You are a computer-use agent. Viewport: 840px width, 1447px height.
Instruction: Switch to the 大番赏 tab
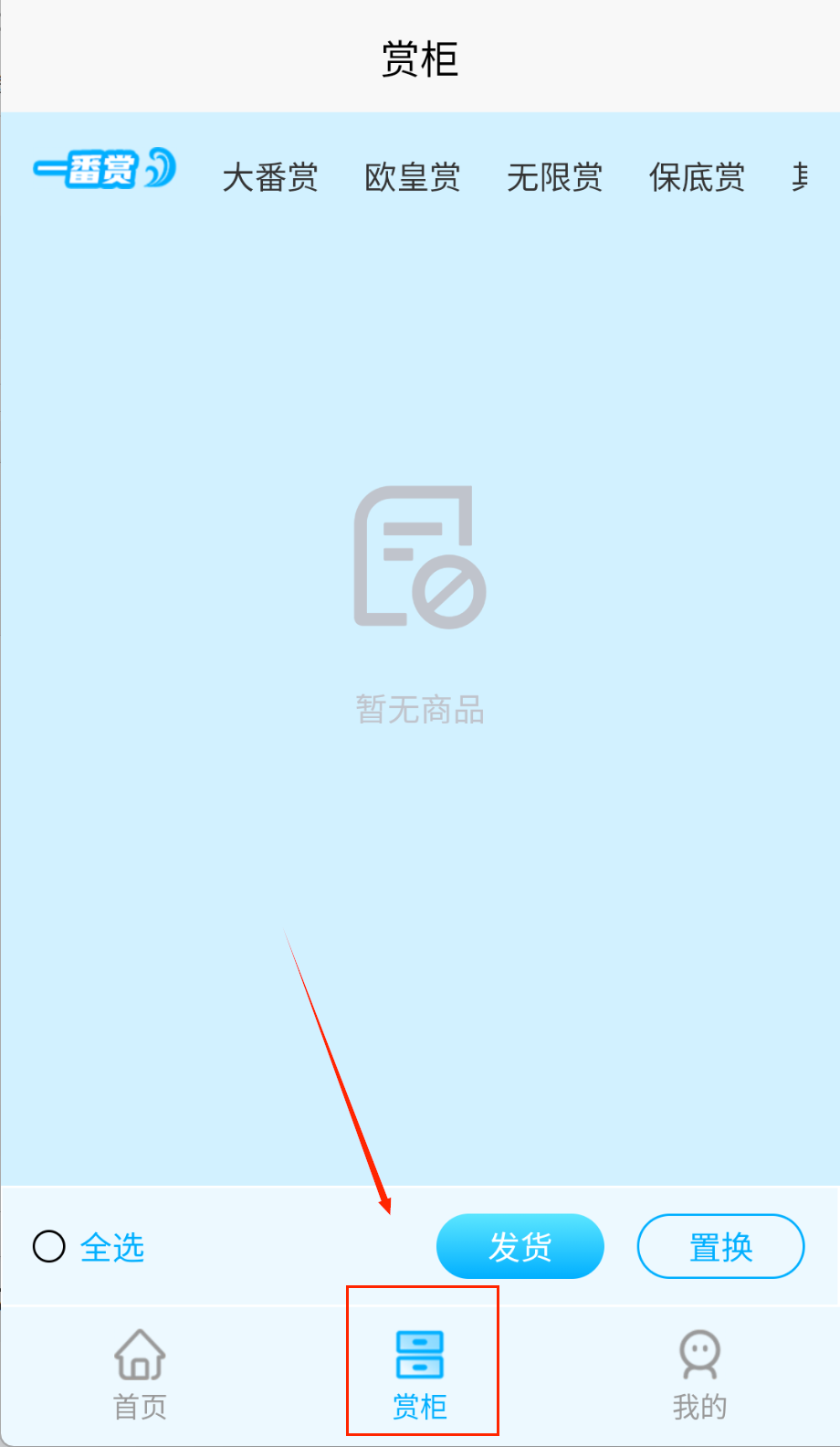pos(270,177)
